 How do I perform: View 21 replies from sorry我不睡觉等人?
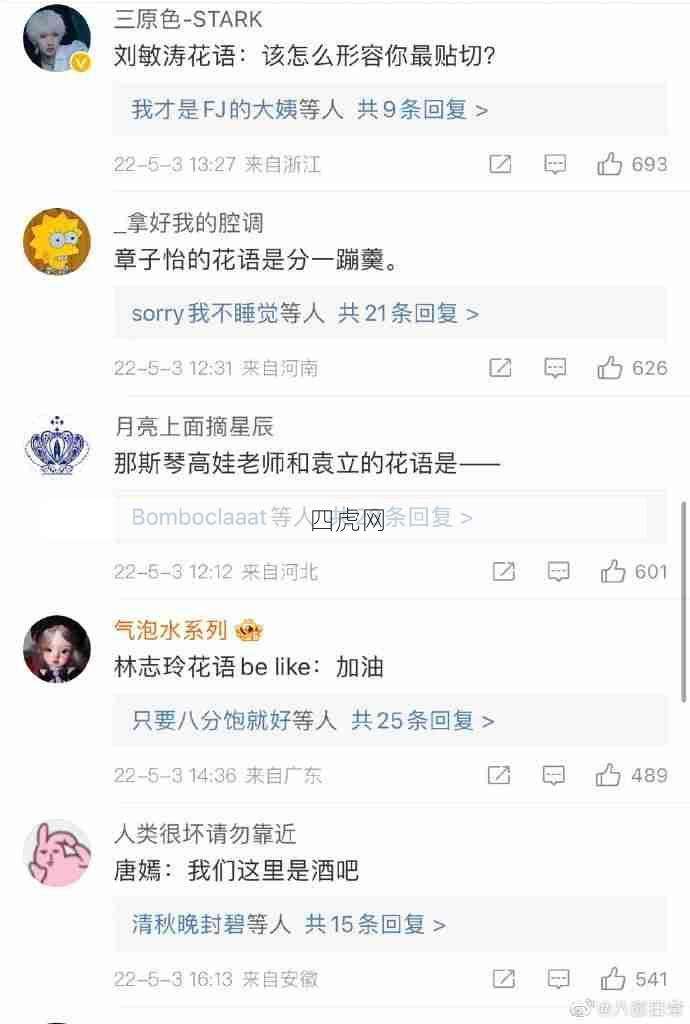(305, 314)
